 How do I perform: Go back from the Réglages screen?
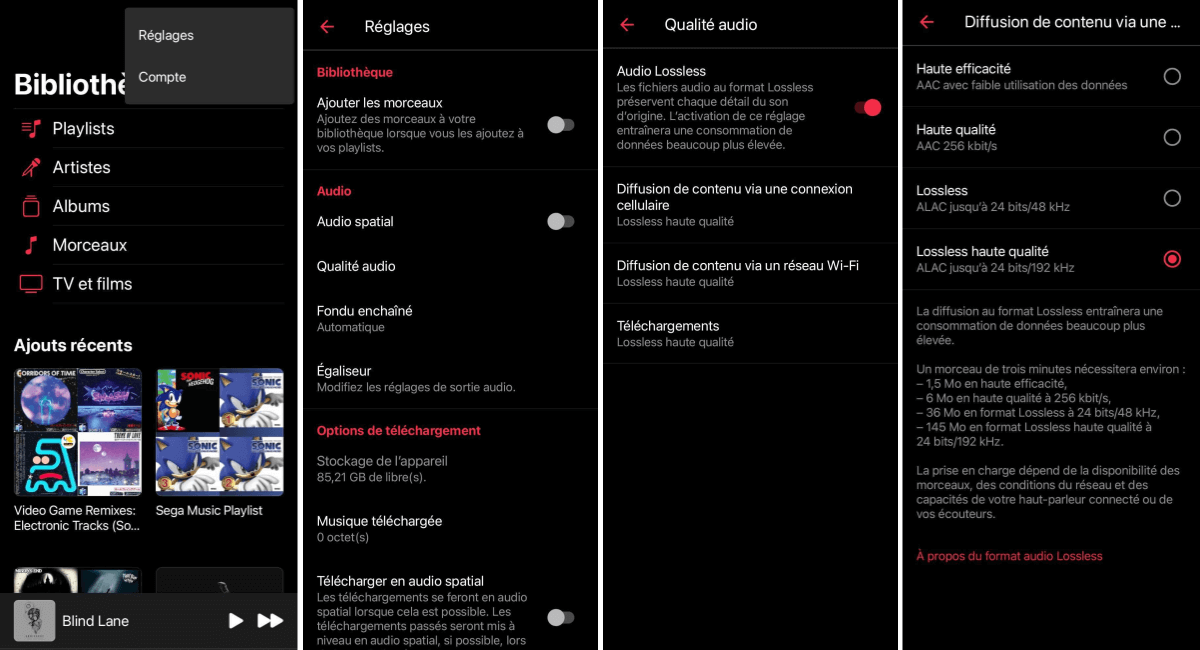tap(327, 27)
